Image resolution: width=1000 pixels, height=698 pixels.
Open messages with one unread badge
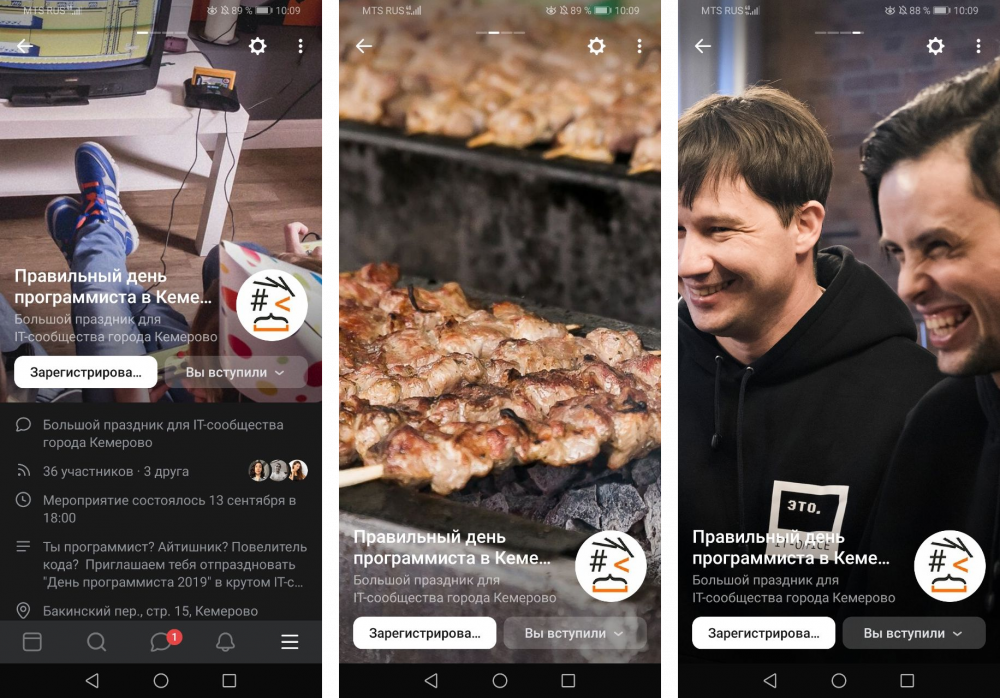pos(161,642)
